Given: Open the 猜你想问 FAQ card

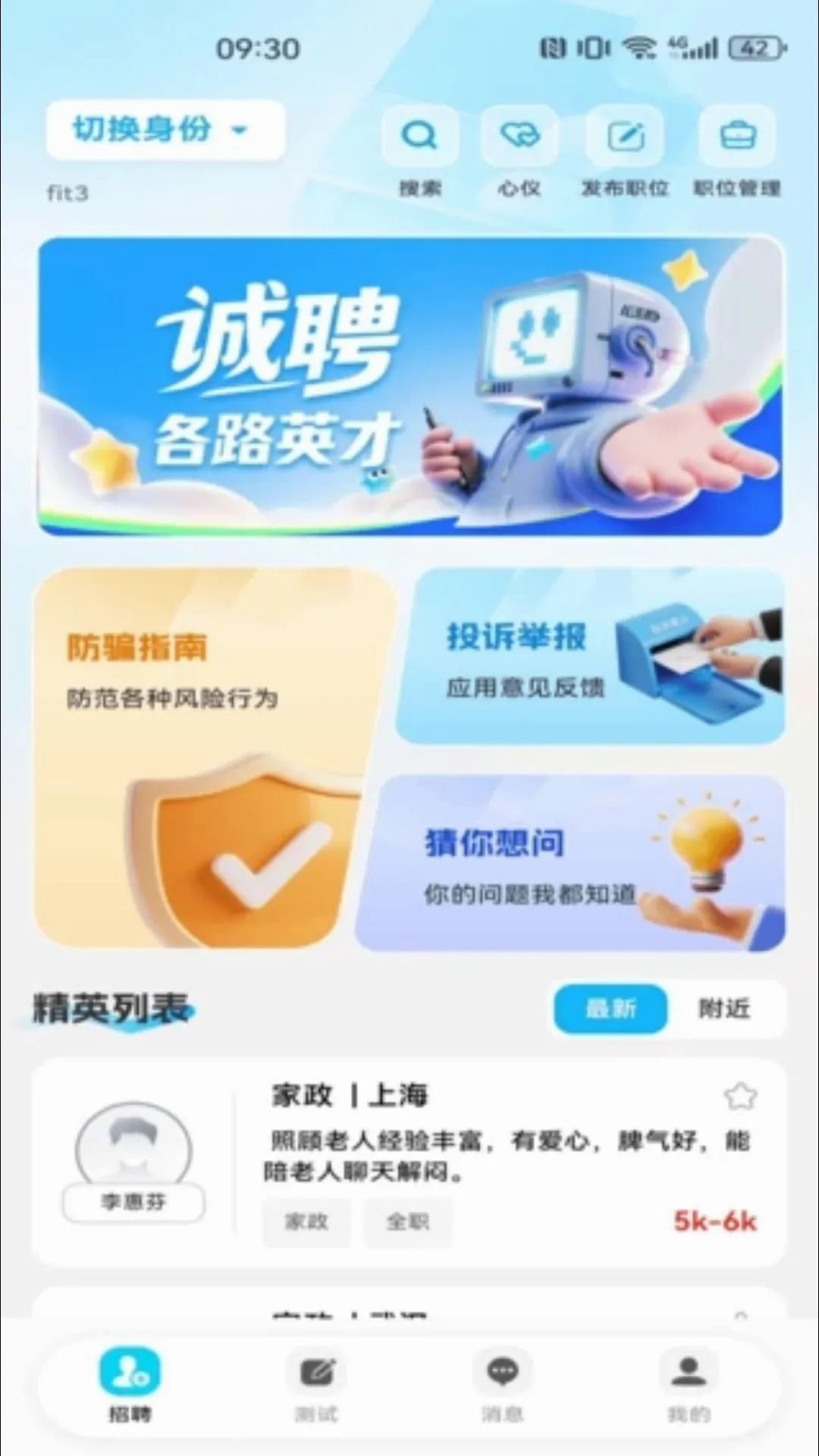Looking at the screenshot, I should coord(570,863).
